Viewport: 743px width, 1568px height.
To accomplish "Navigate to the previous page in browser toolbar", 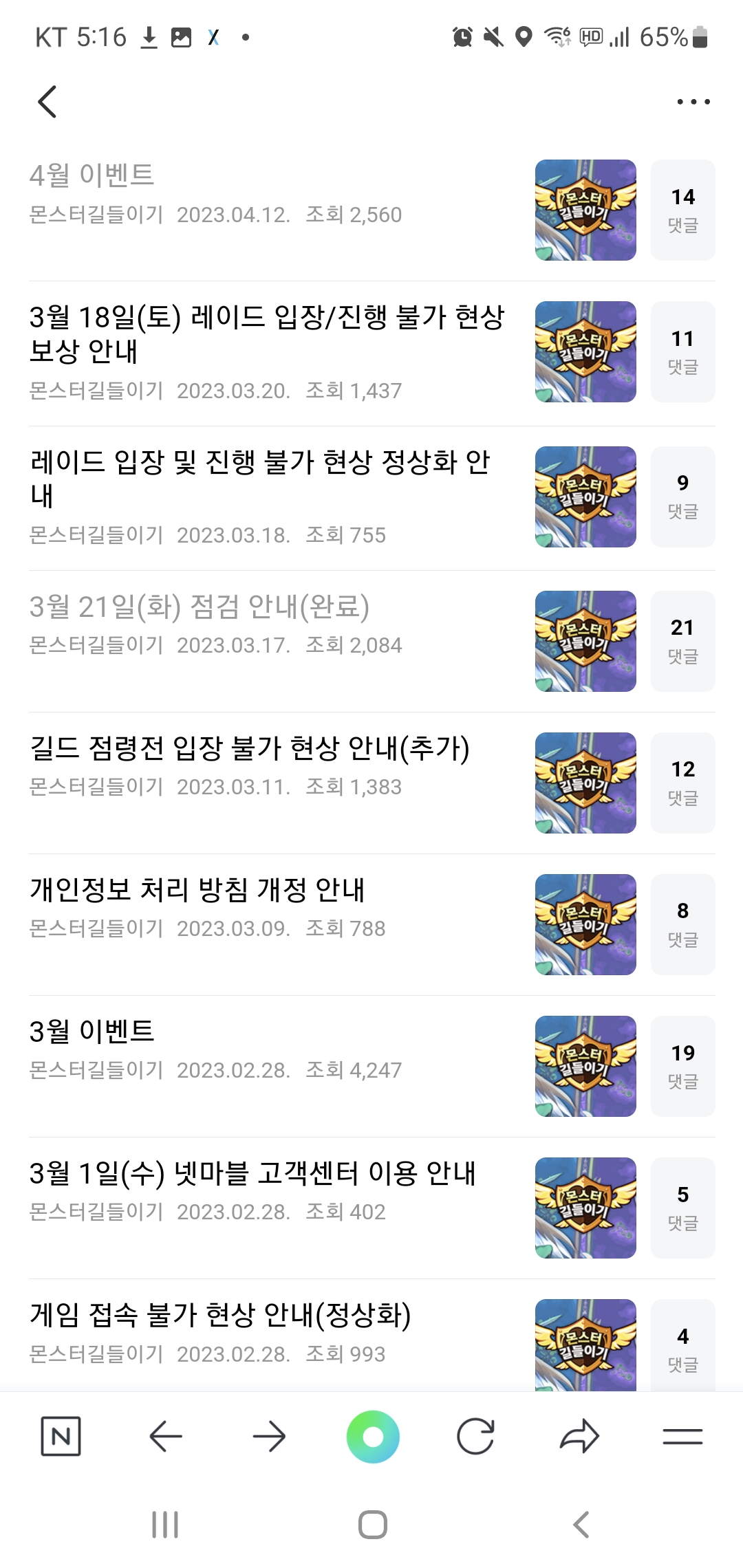I will [165, 1436].
